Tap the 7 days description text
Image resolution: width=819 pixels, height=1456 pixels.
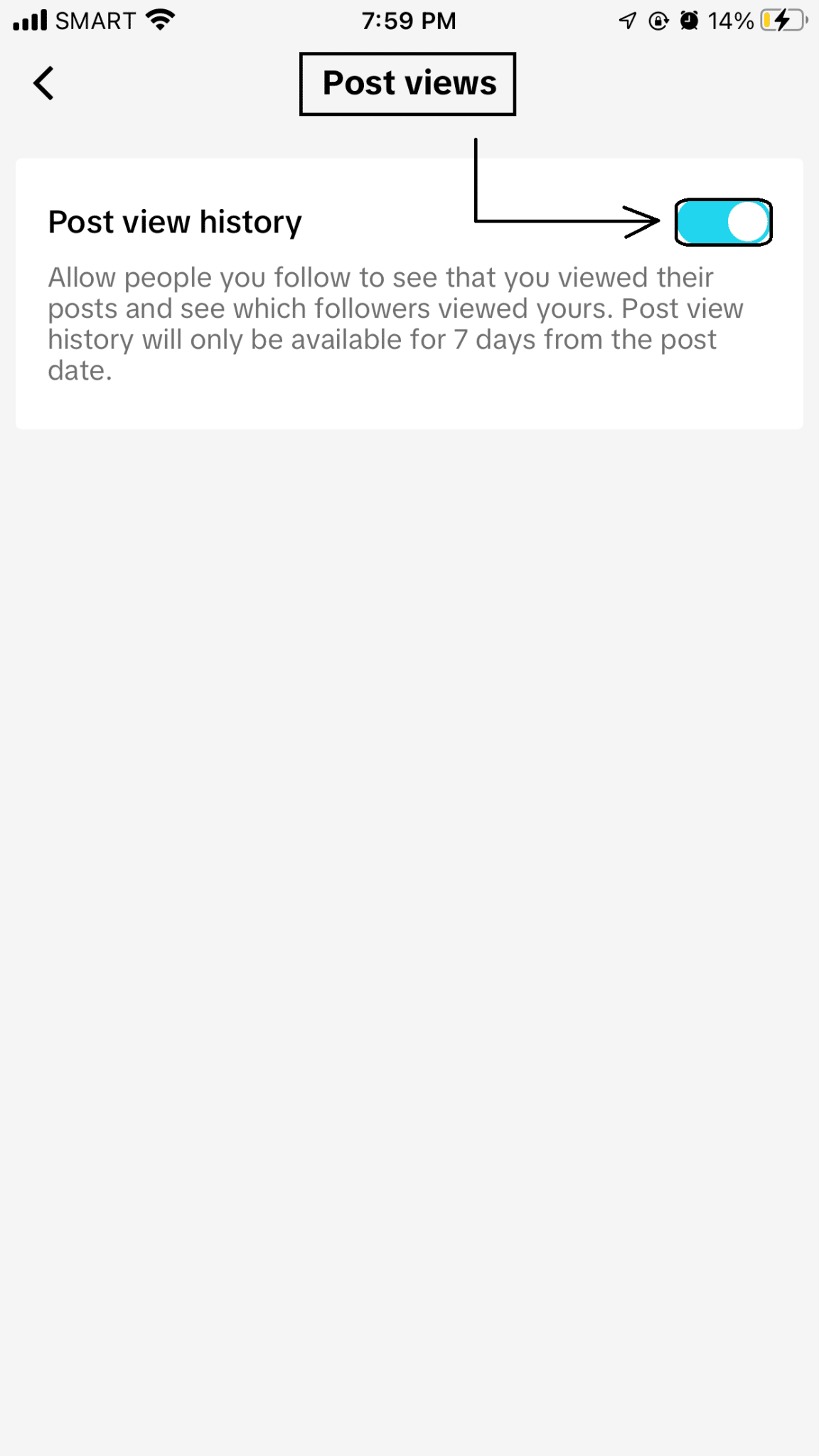pyautogui.click(x=395, y=323)
